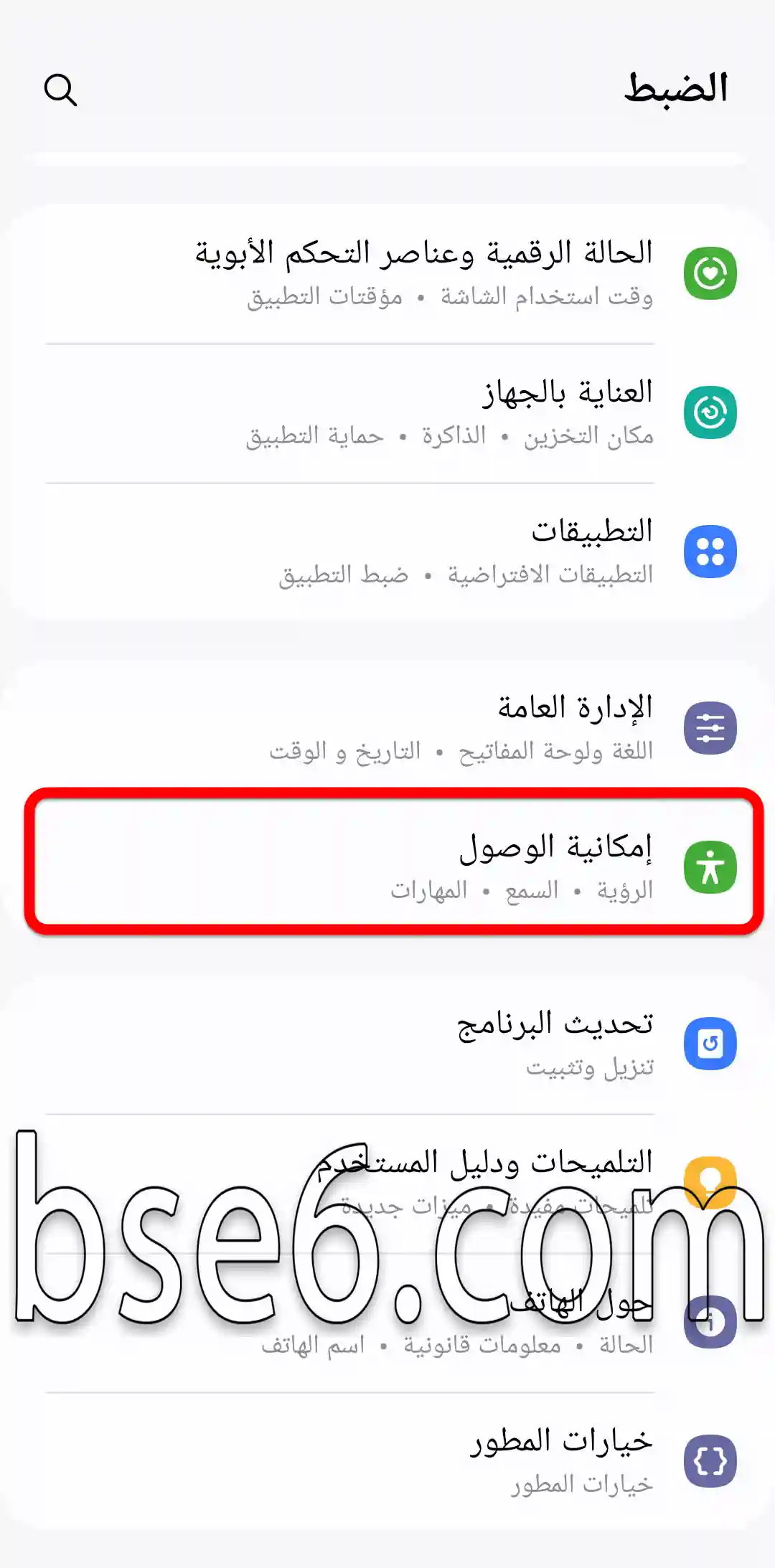The image size is (775, 1568).
Task: Open الحالة الرقمية وعناصر التحكم الأبوية
Action: click(x=387, y=274)
